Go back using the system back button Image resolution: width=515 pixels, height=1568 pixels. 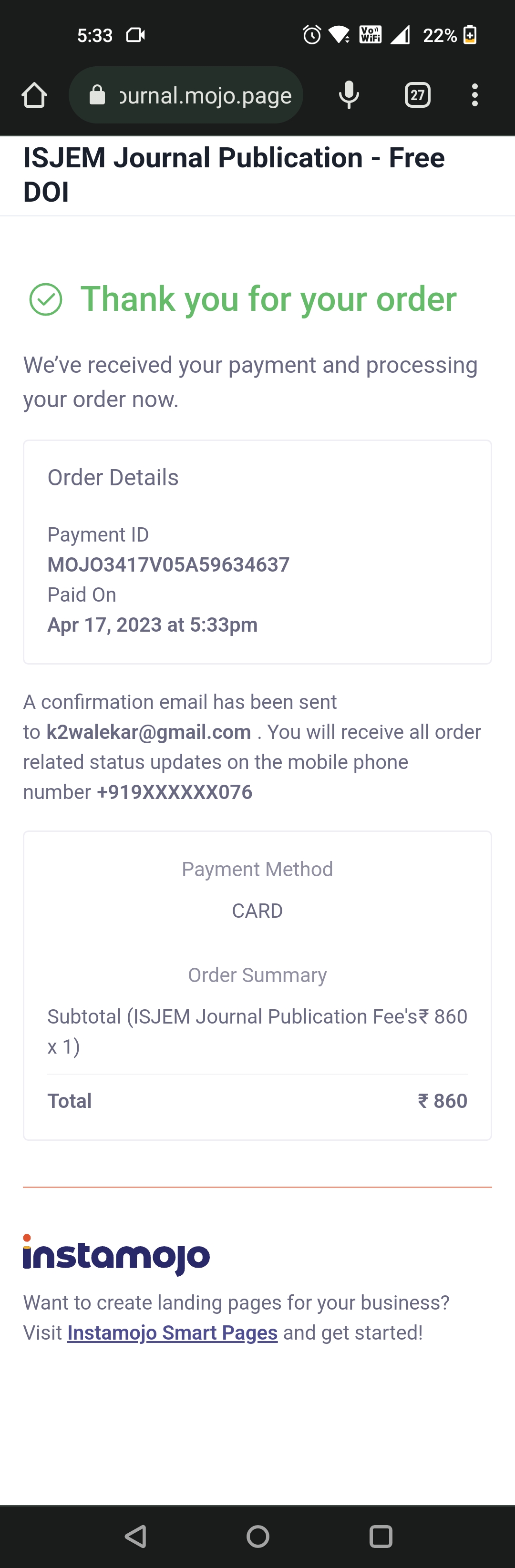(x=135, y=1537)
